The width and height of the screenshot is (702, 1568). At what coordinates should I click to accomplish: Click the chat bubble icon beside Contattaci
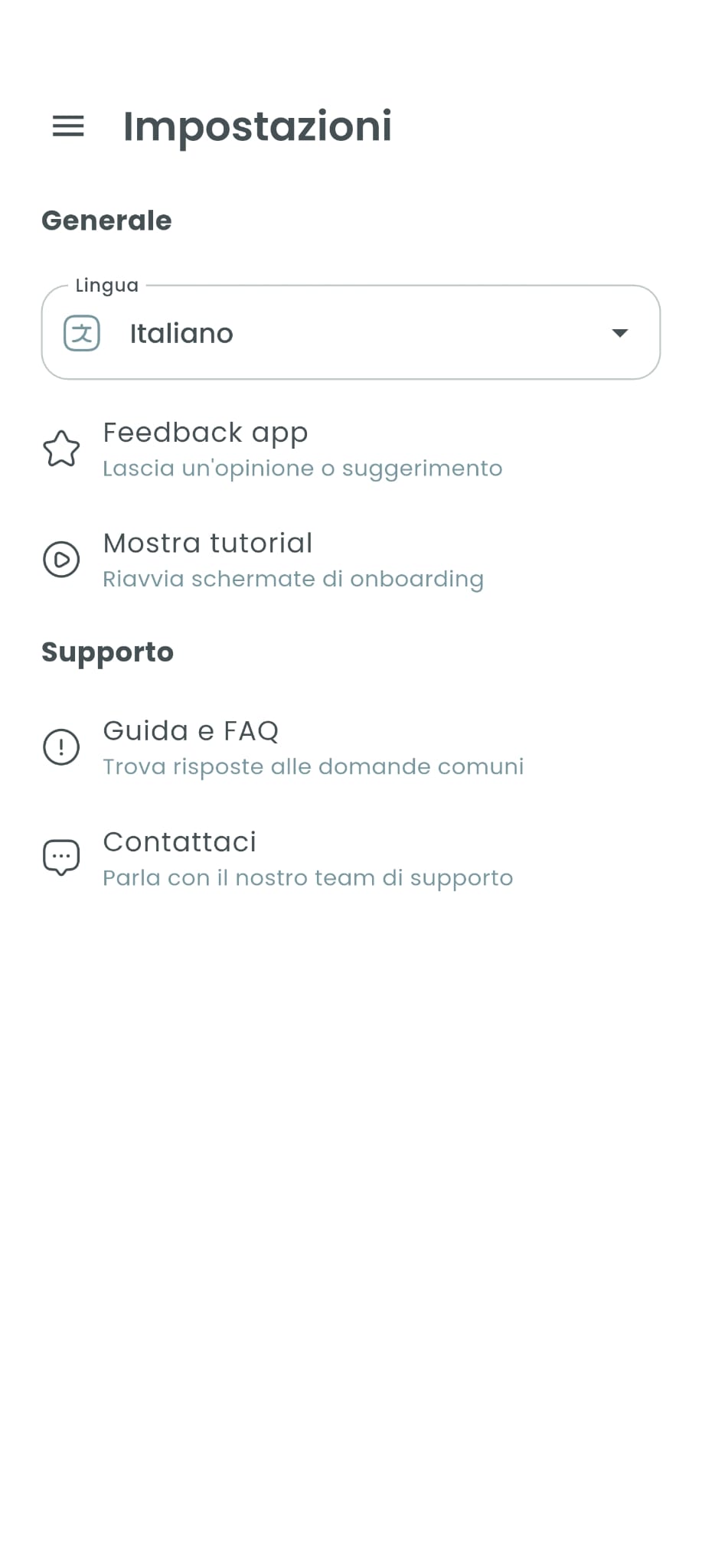point(61,857)
